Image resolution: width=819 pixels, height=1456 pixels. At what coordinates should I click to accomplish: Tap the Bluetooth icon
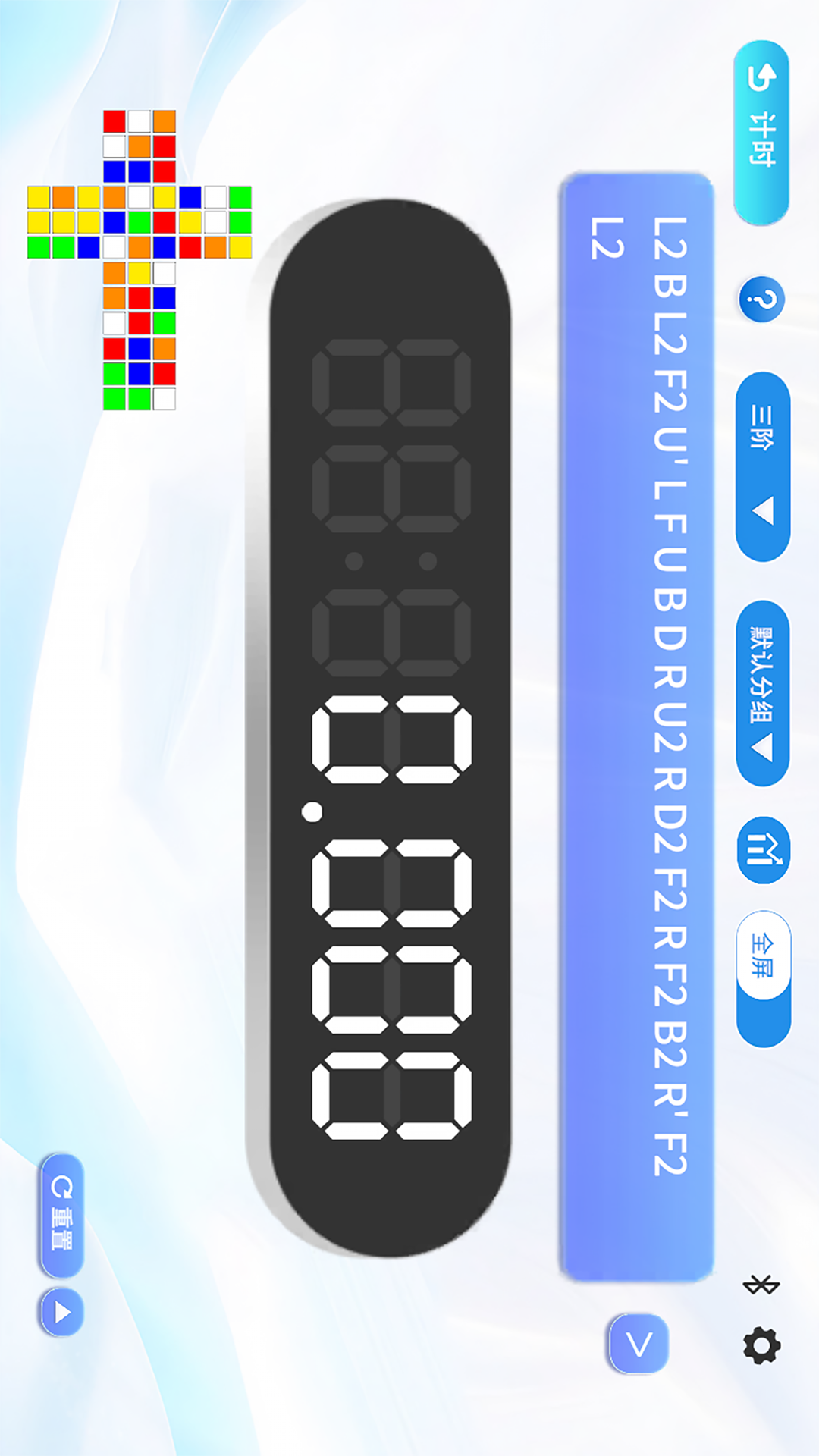(761, 1285)
